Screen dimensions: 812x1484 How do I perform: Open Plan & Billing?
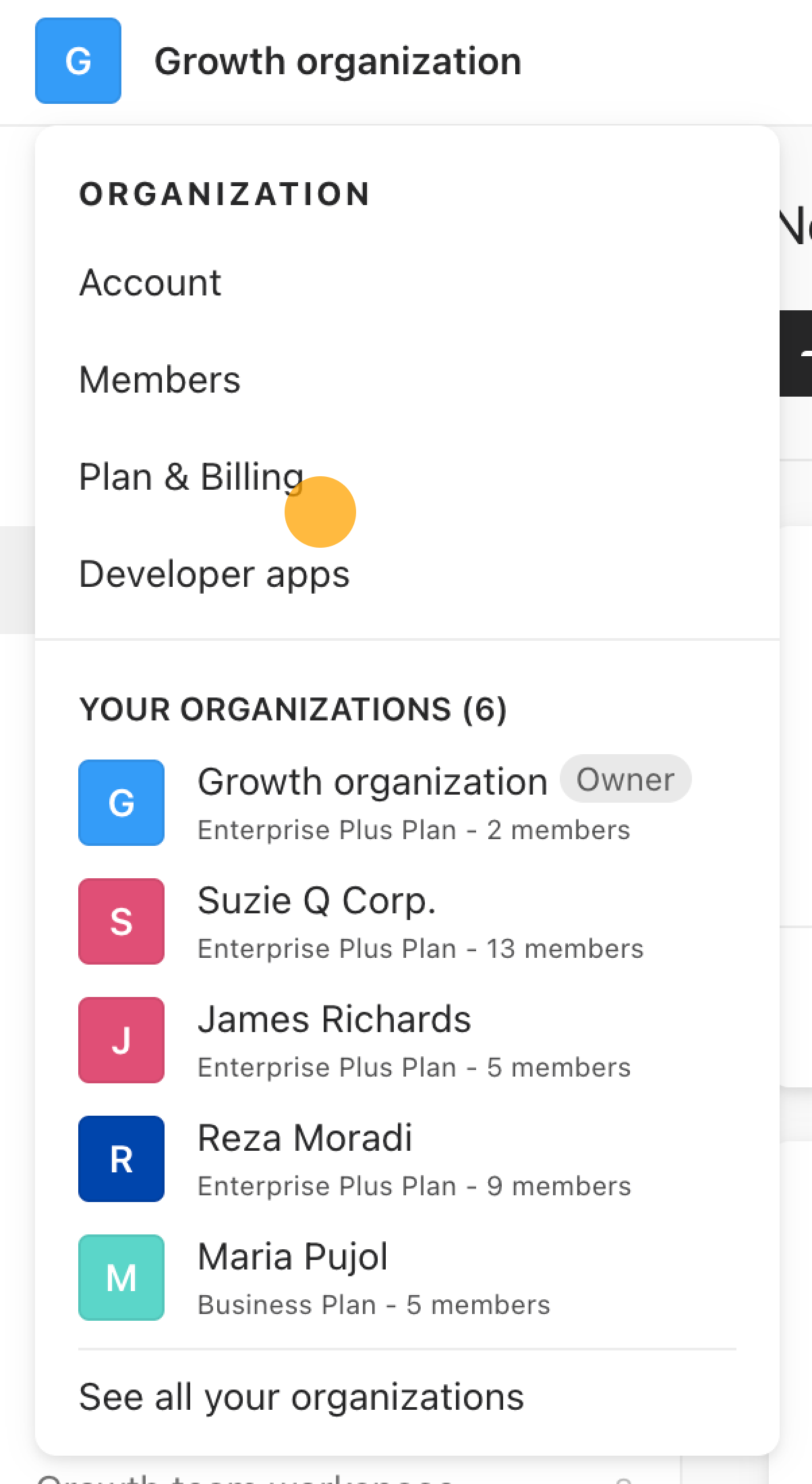pos(190,477)
